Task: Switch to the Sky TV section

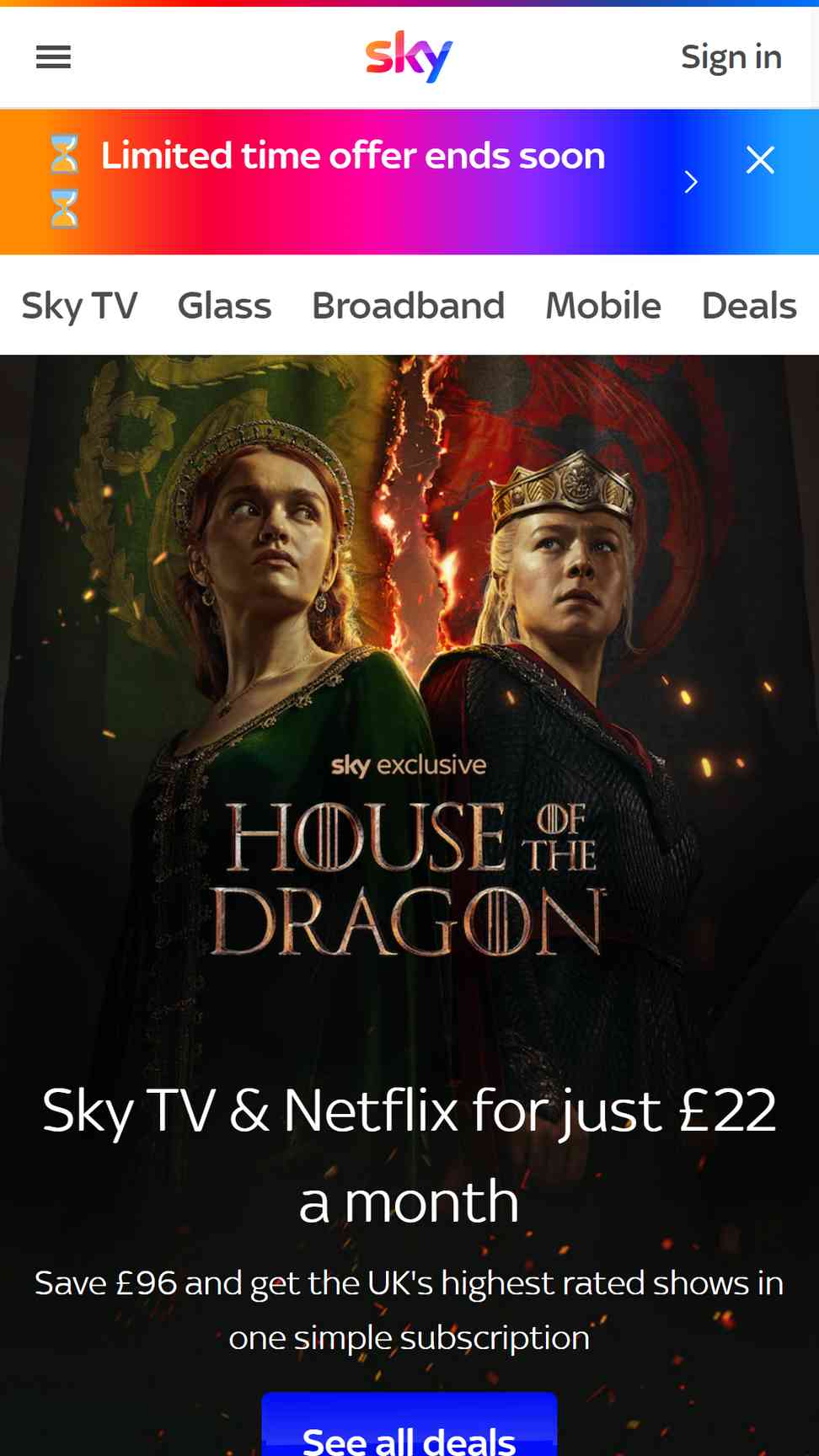Action: point(79,306)
